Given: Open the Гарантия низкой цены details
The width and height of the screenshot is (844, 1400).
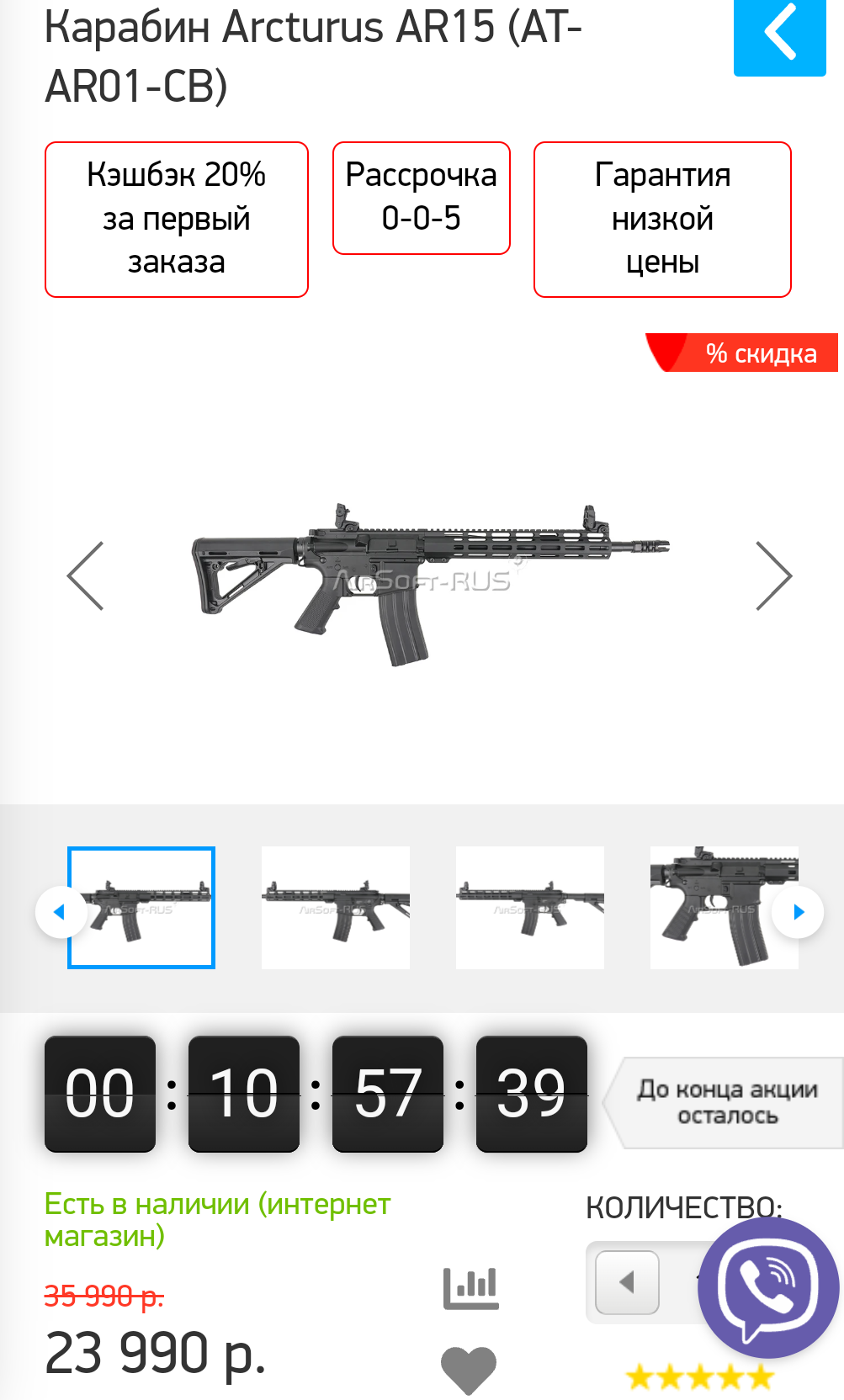Looking at the screenshot, I should tap(662, 219).
